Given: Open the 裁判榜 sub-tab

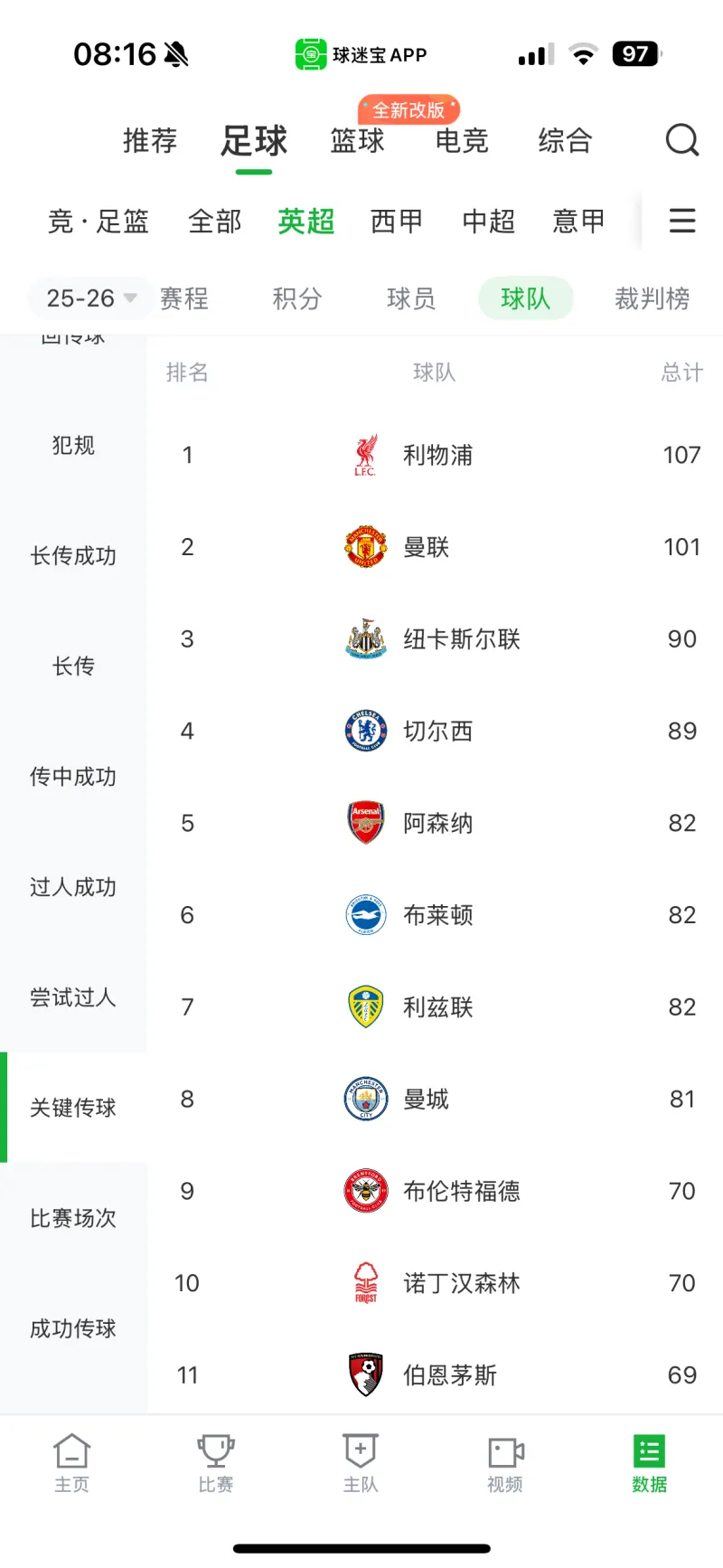Looking at the screenshot, I should (652, 298).
